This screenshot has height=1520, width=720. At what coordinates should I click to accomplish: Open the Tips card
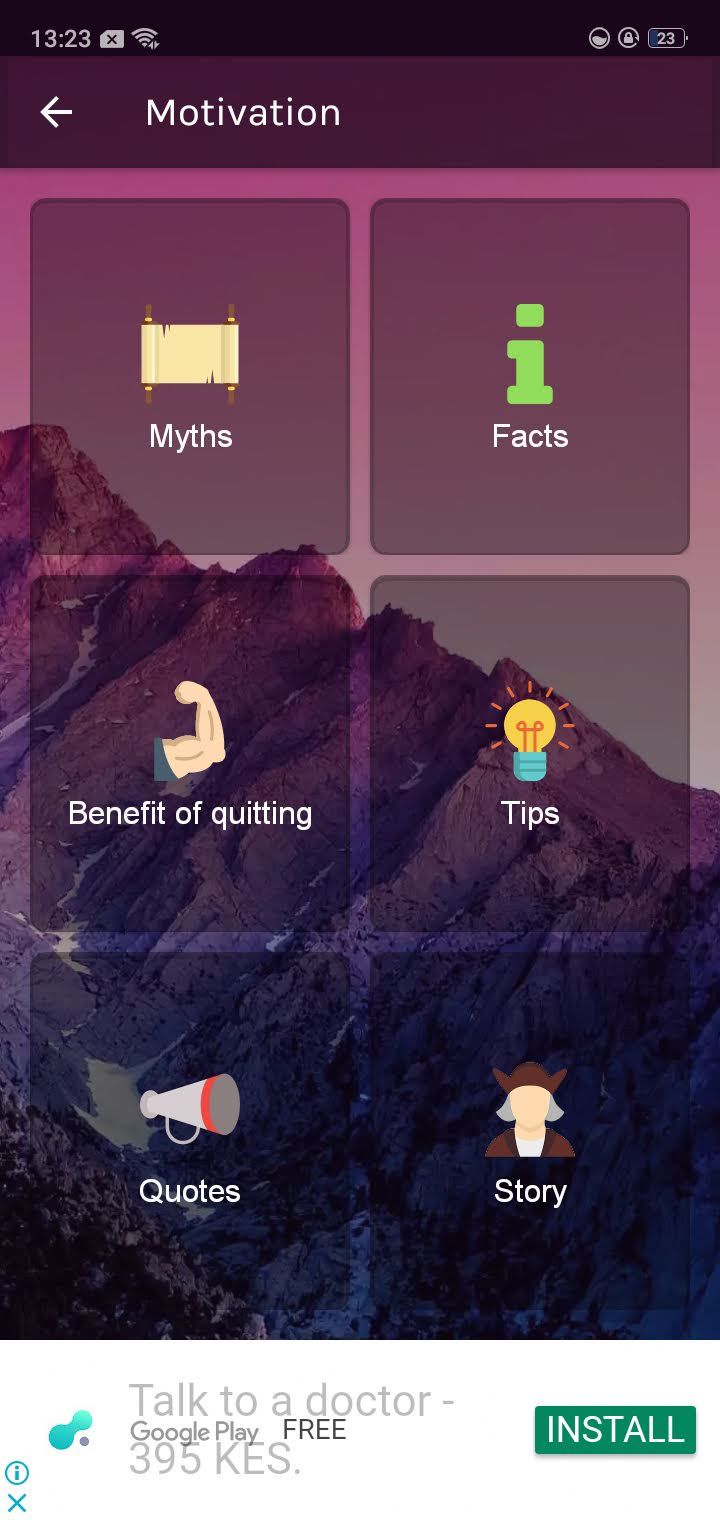tap(530, 754)
